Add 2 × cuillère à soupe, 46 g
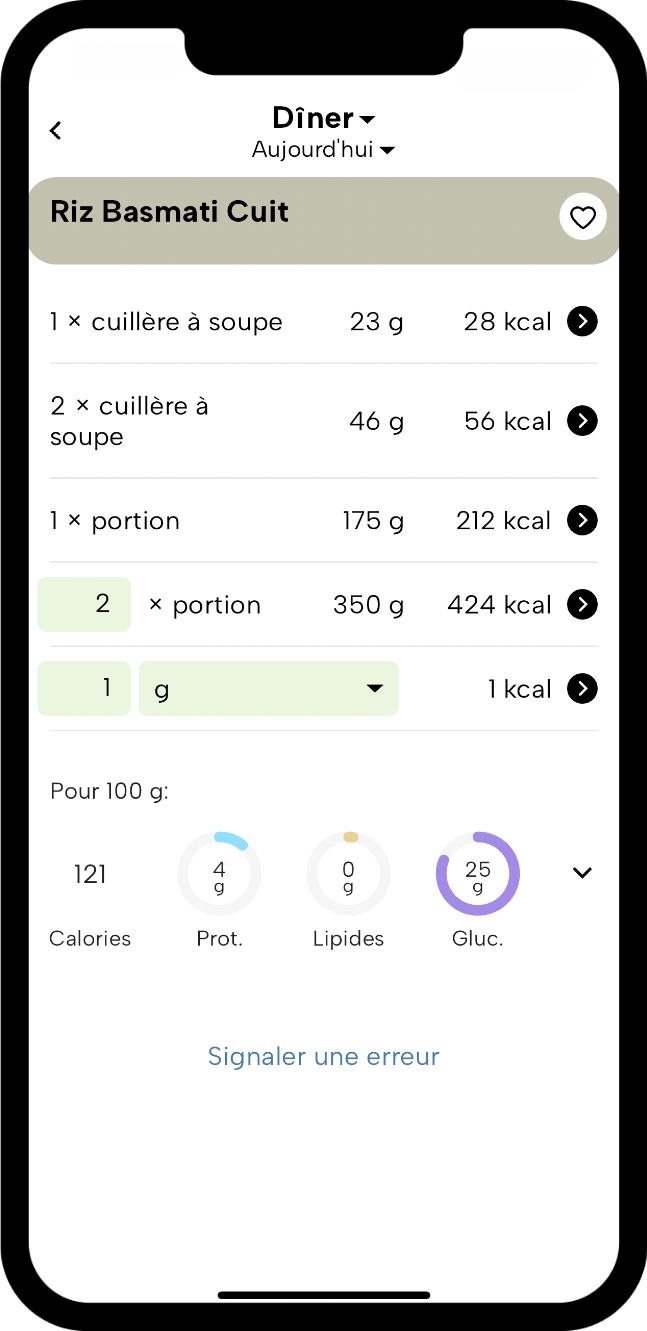 click(x=582, y=421)
